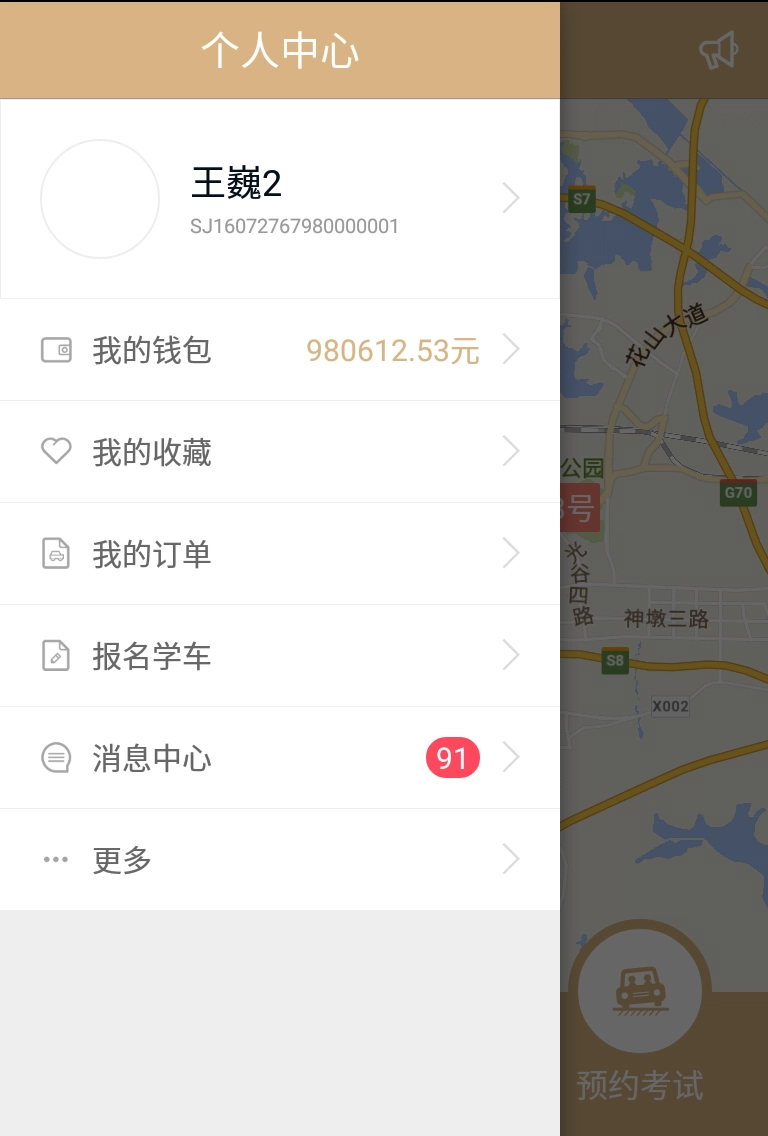
Task: Open the message bubble icon for 消息中心
Action: coord(57,757)
